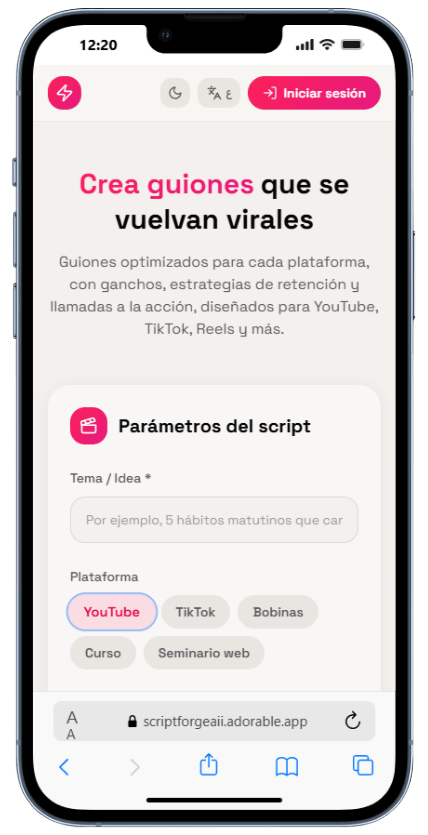The image size is (428, 835).
Task: Share the page from the browser toolbar
Action: [x=209, y=765]
